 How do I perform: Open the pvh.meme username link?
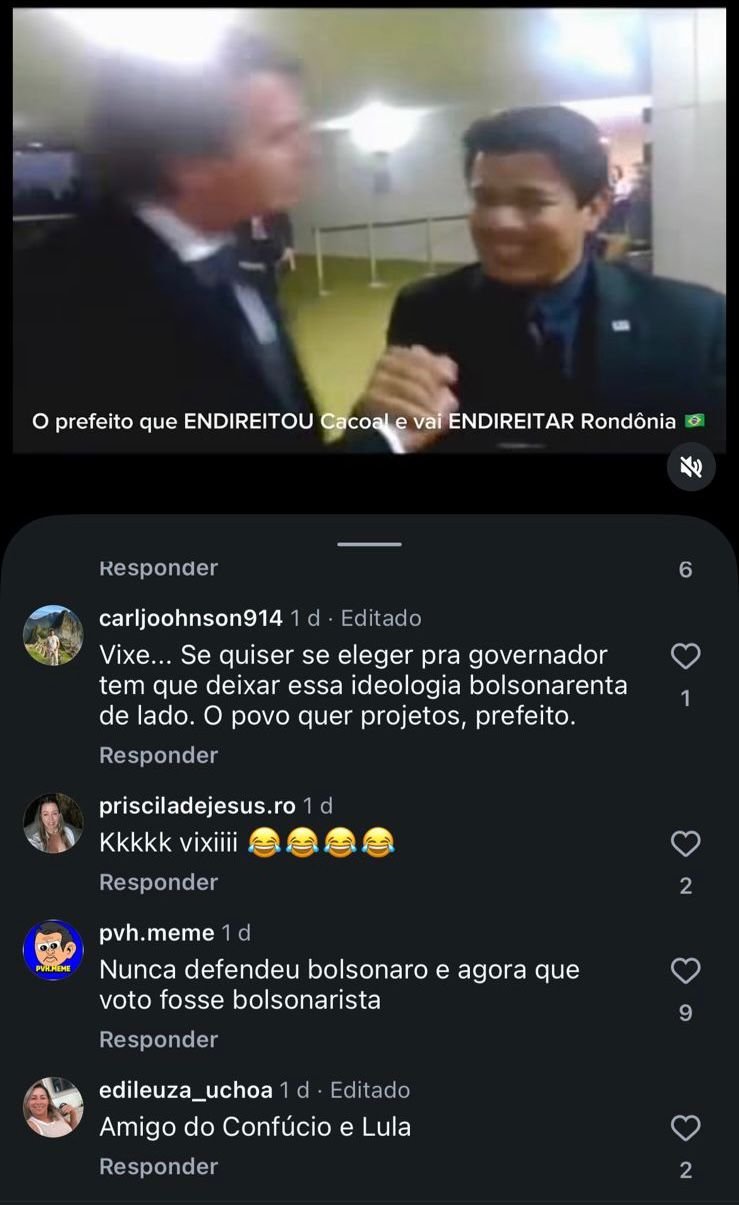click(157, 933)
